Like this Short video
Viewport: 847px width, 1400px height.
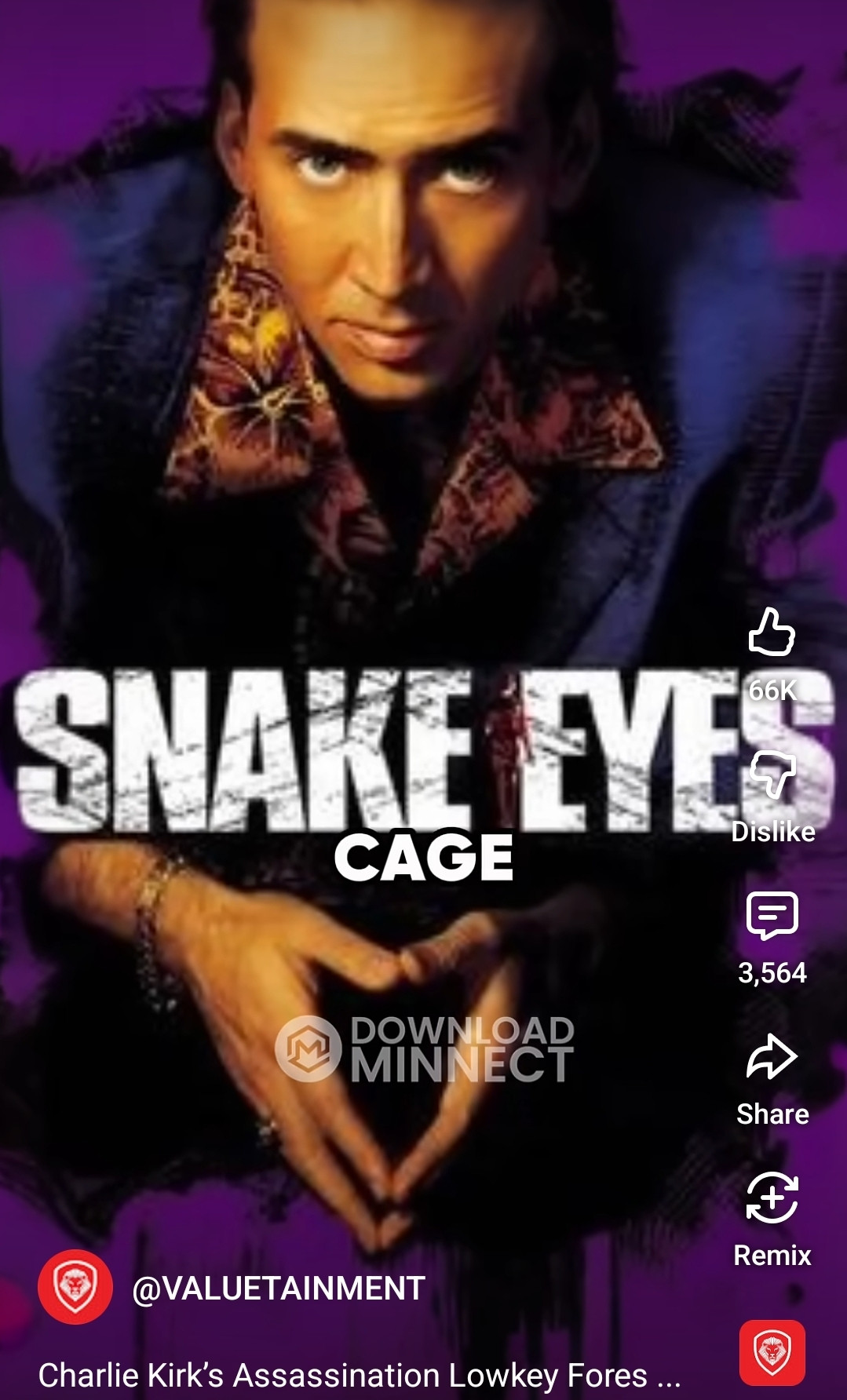point(772,633)
